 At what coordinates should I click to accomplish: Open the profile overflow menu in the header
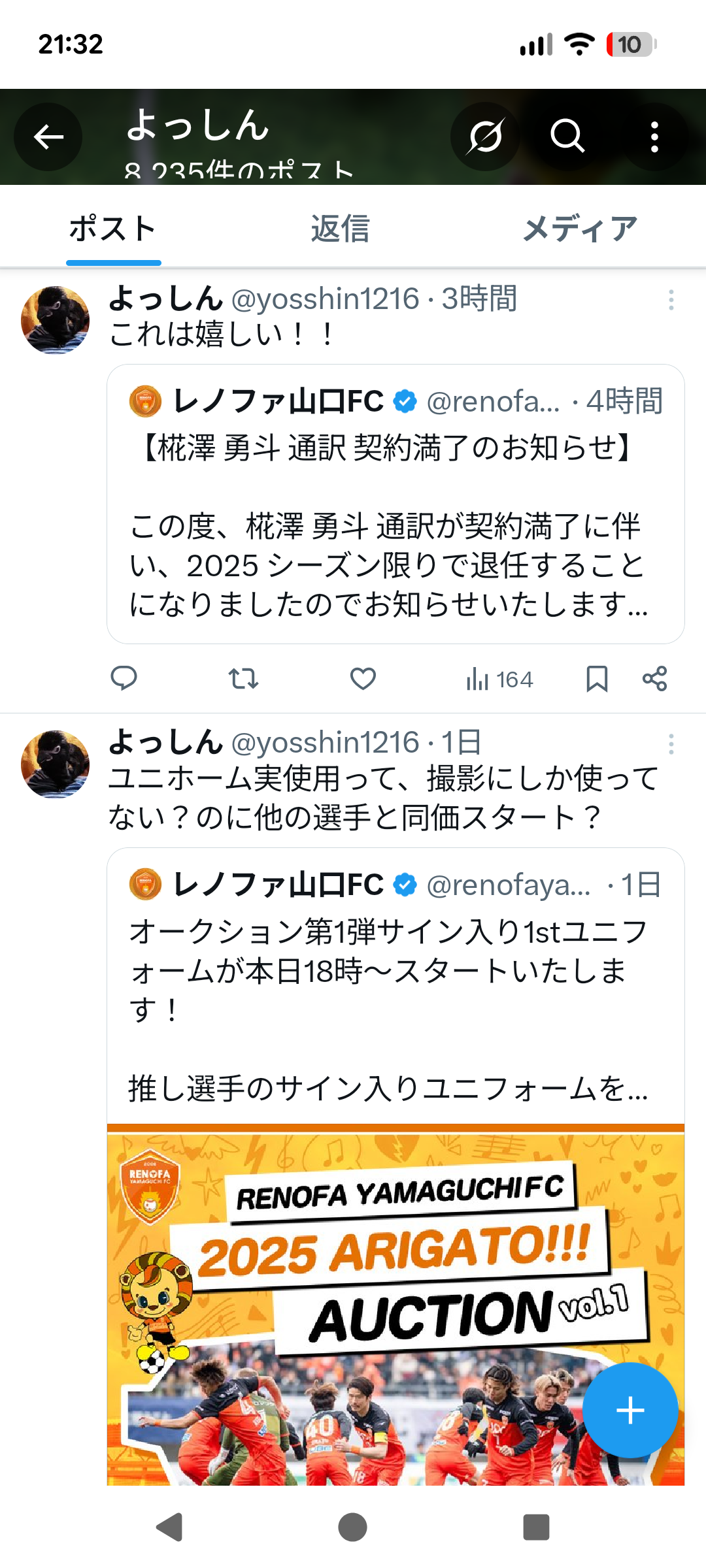click(x=654, y=137)
